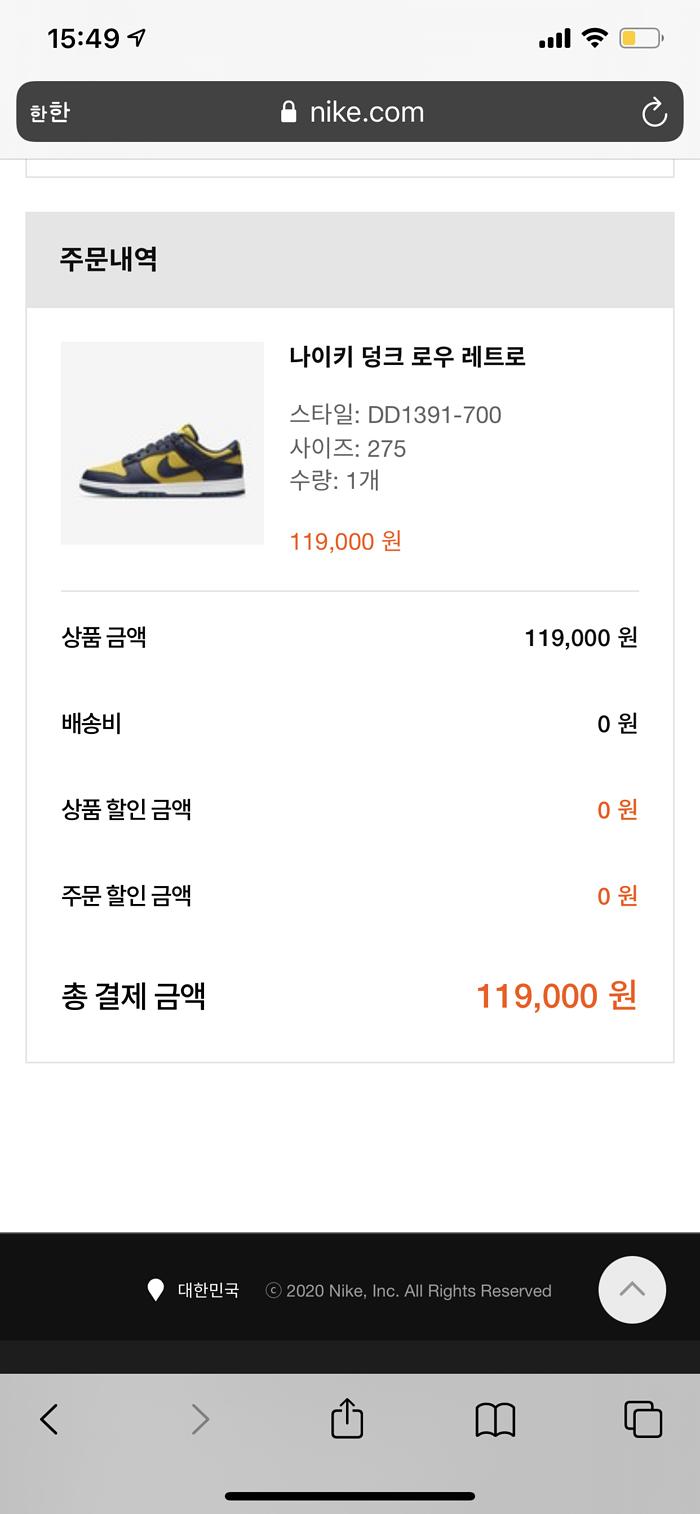
Task: Open the reader text size options
Action: (x=49, y=112)
